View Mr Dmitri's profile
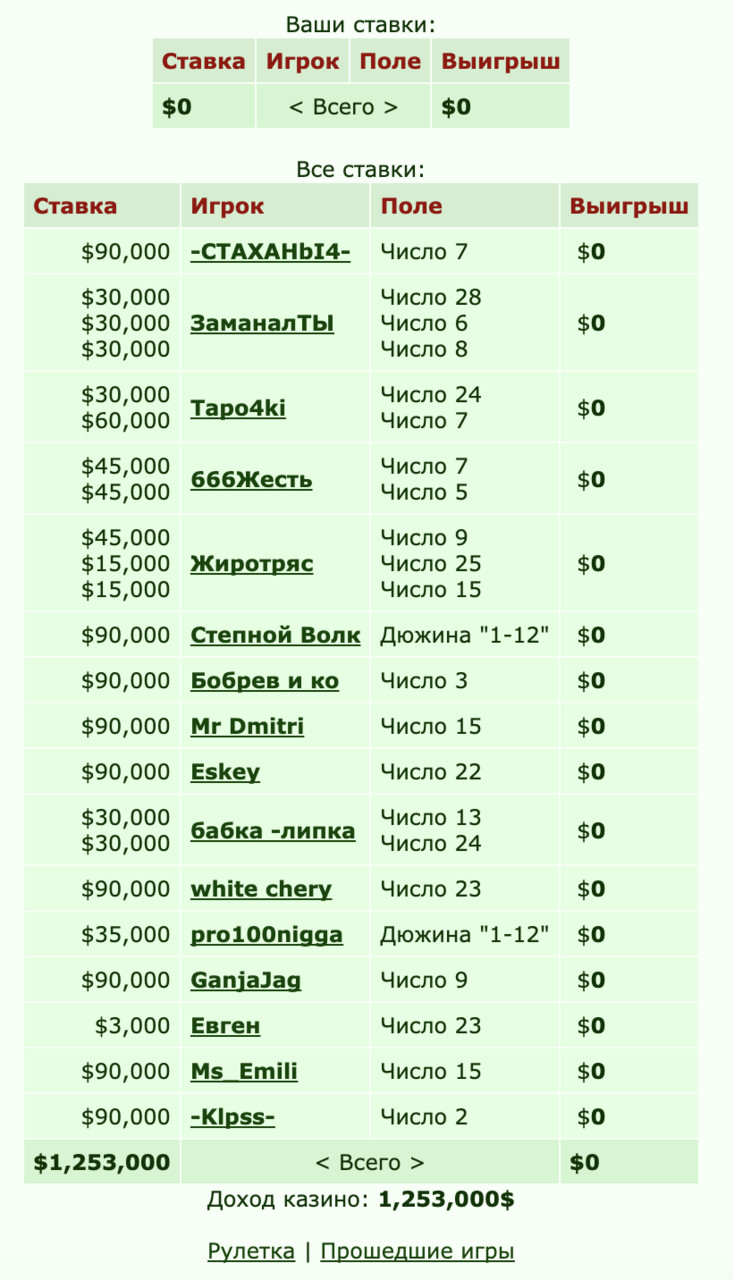Screen dimensions: 734x1280 coord(247,727)
